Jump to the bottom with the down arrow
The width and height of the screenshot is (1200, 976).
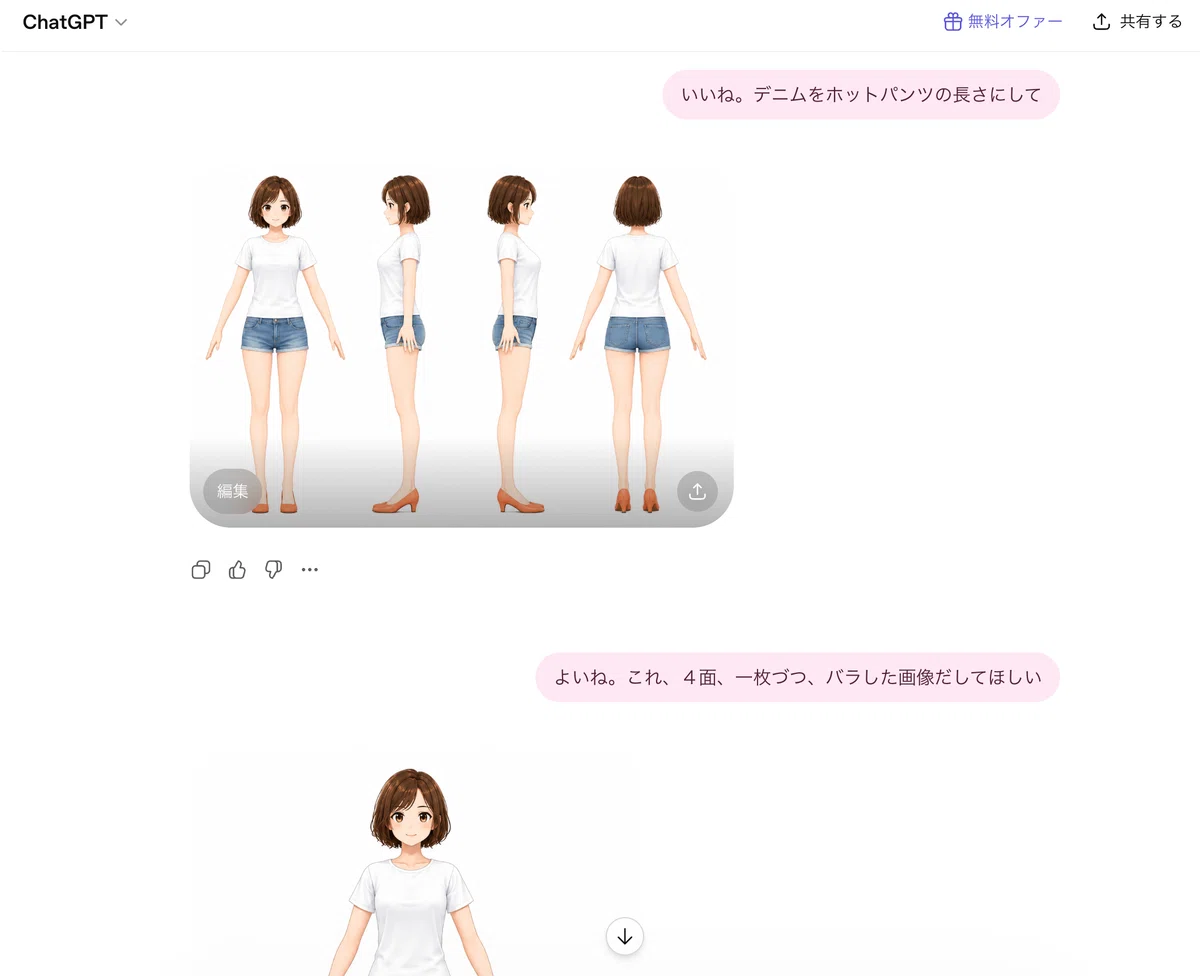[x=625, y=937]
